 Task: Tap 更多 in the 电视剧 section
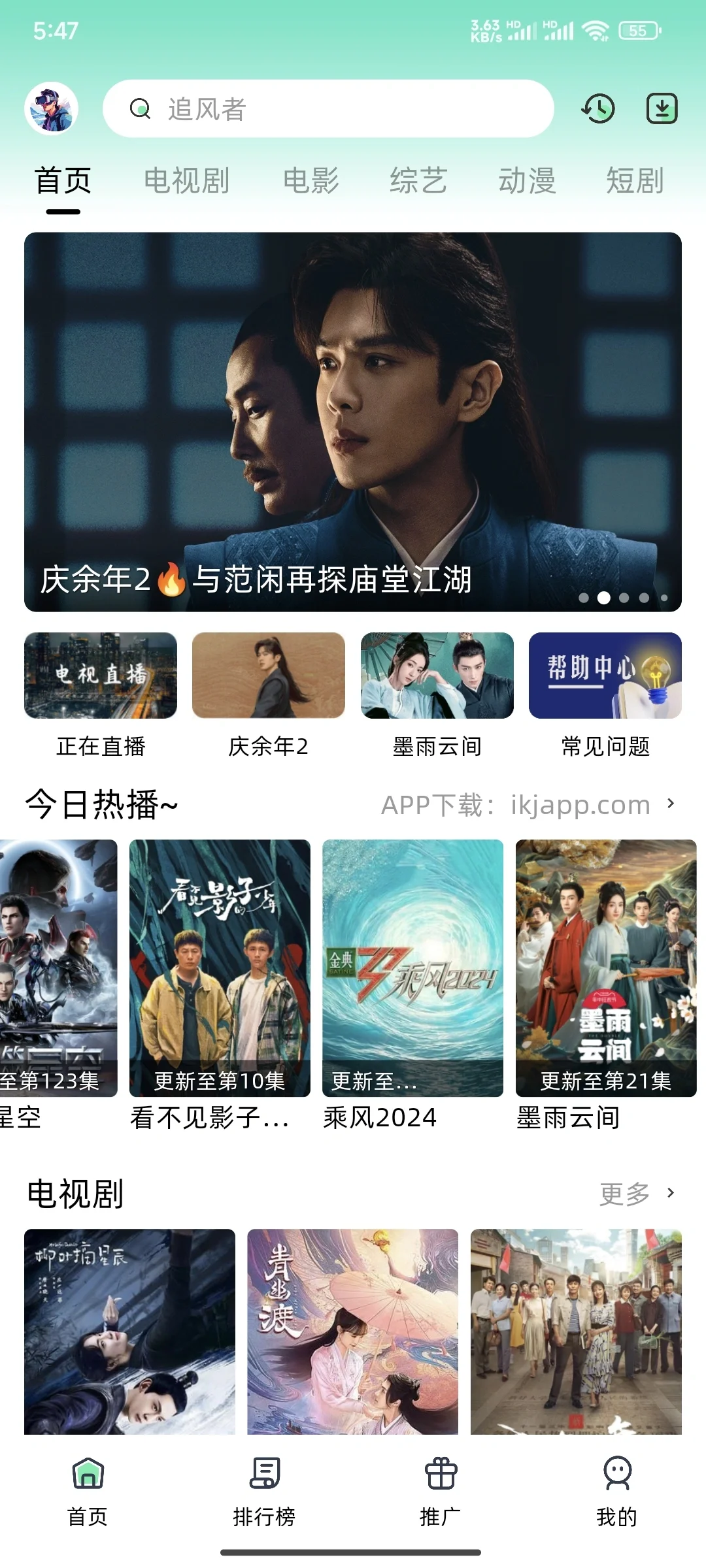point(637,1194)
